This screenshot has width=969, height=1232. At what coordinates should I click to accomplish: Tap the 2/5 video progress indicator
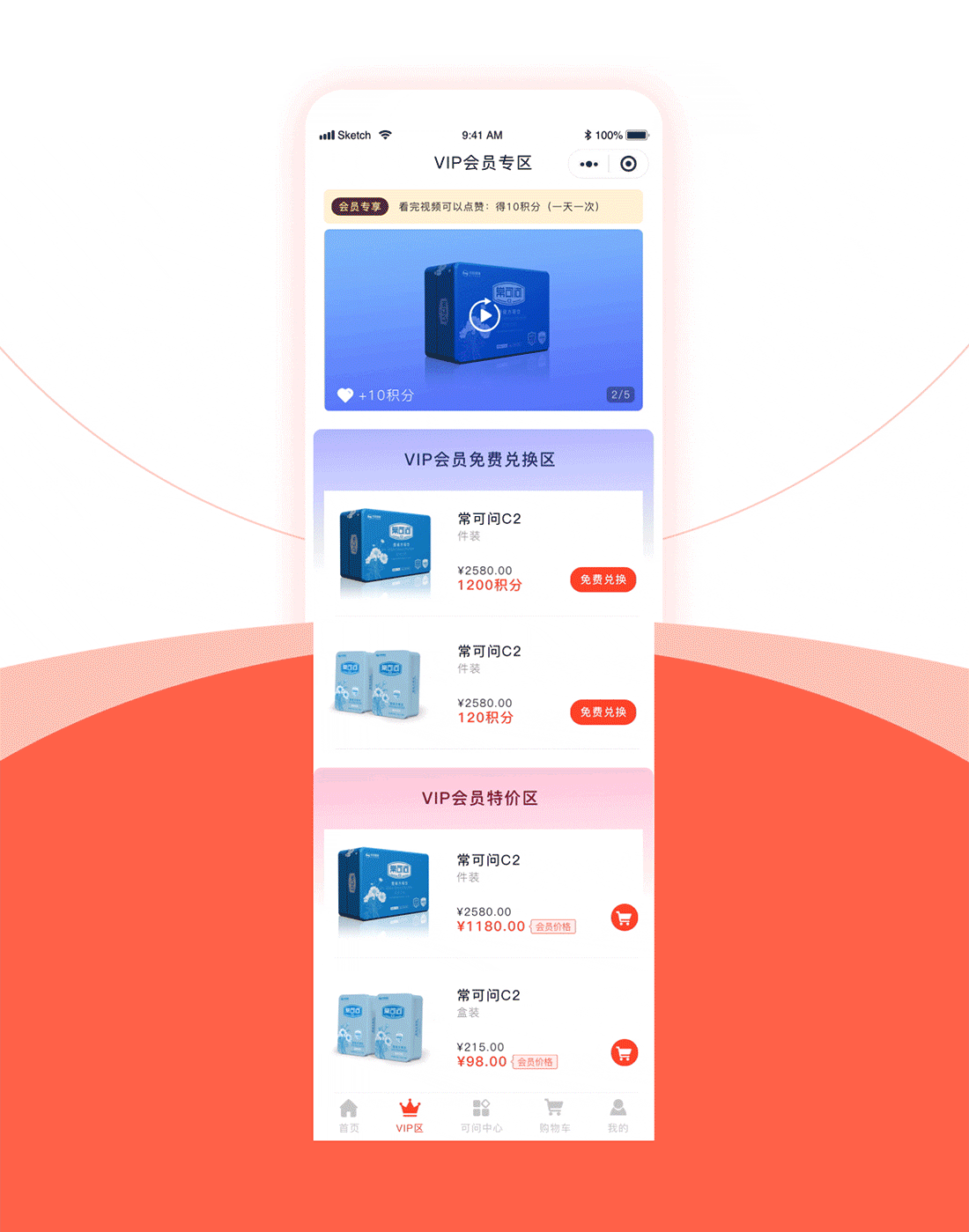(619, 395)
